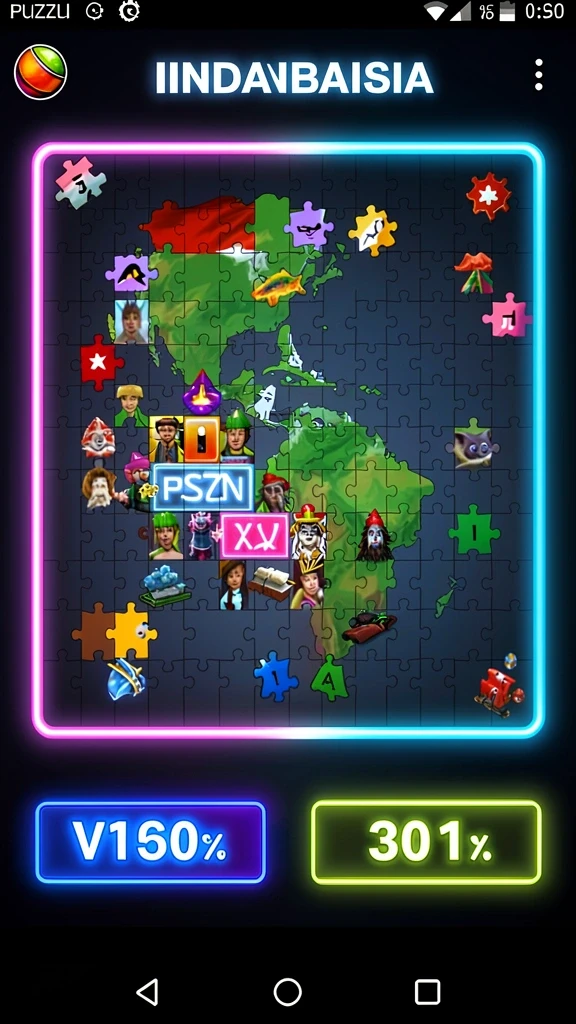Tap the blue V150% button
This screenshot has width=576, height=1024.
151,842
